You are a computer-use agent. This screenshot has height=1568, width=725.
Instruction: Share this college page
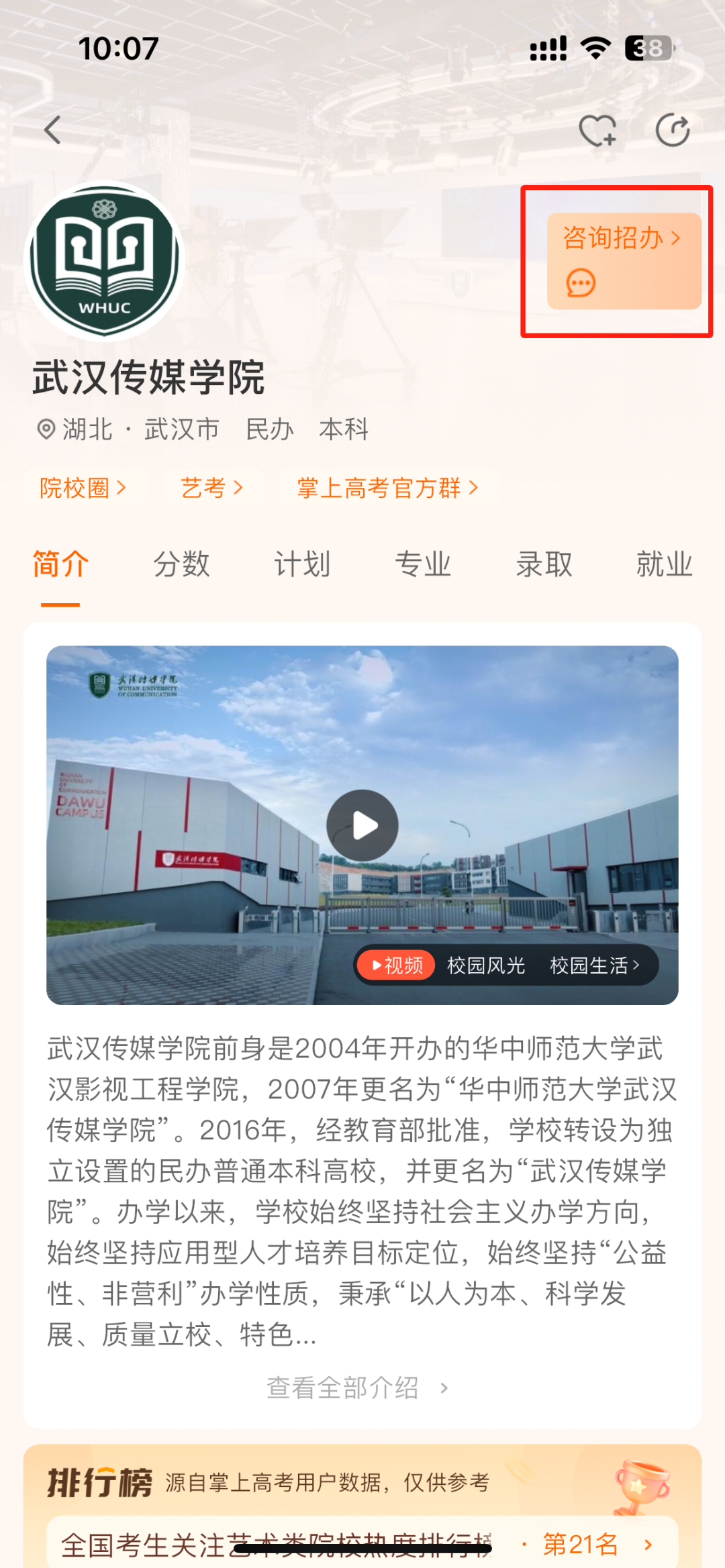click(673, 130)
